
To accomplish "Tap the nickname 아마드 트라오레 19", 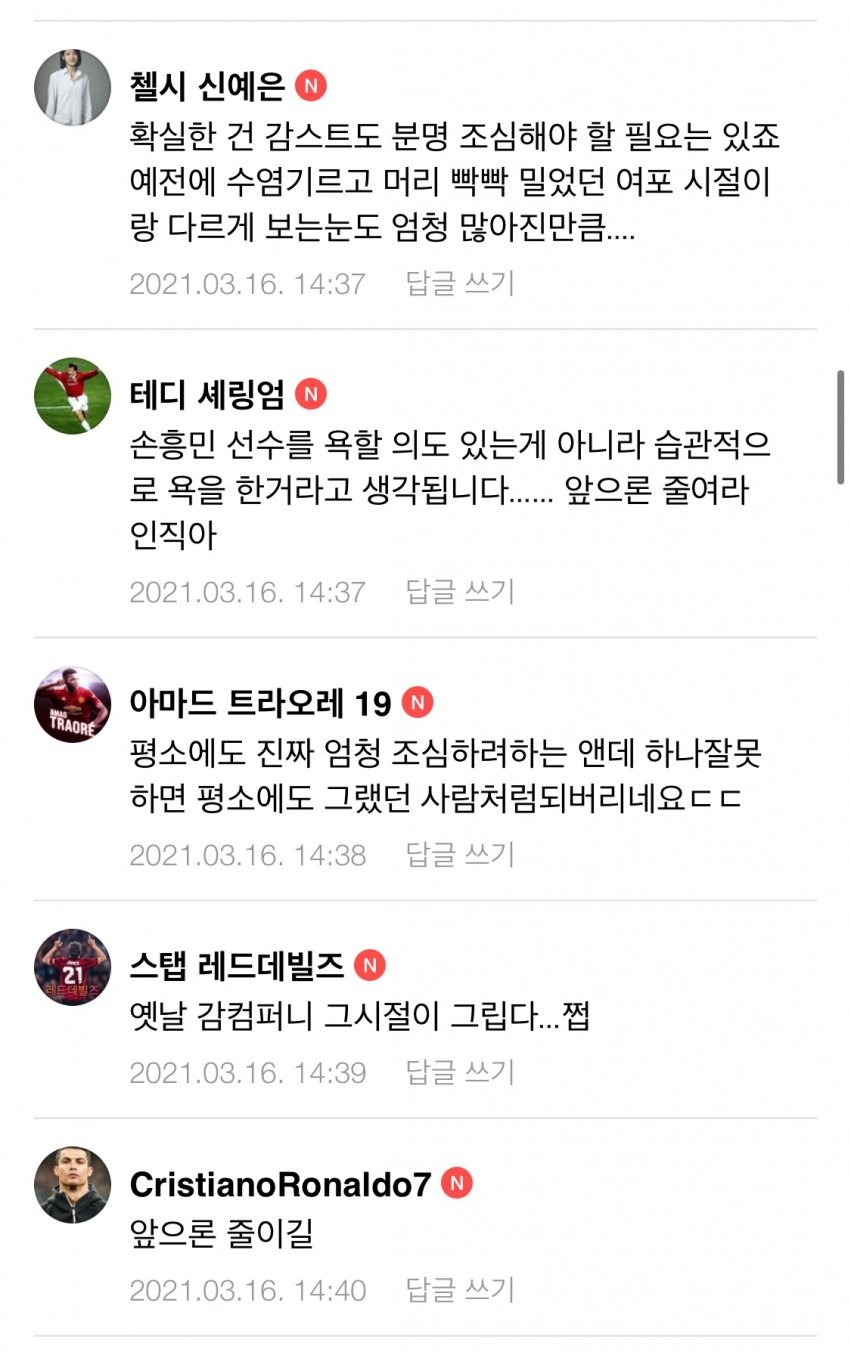I will pos(260,704).
